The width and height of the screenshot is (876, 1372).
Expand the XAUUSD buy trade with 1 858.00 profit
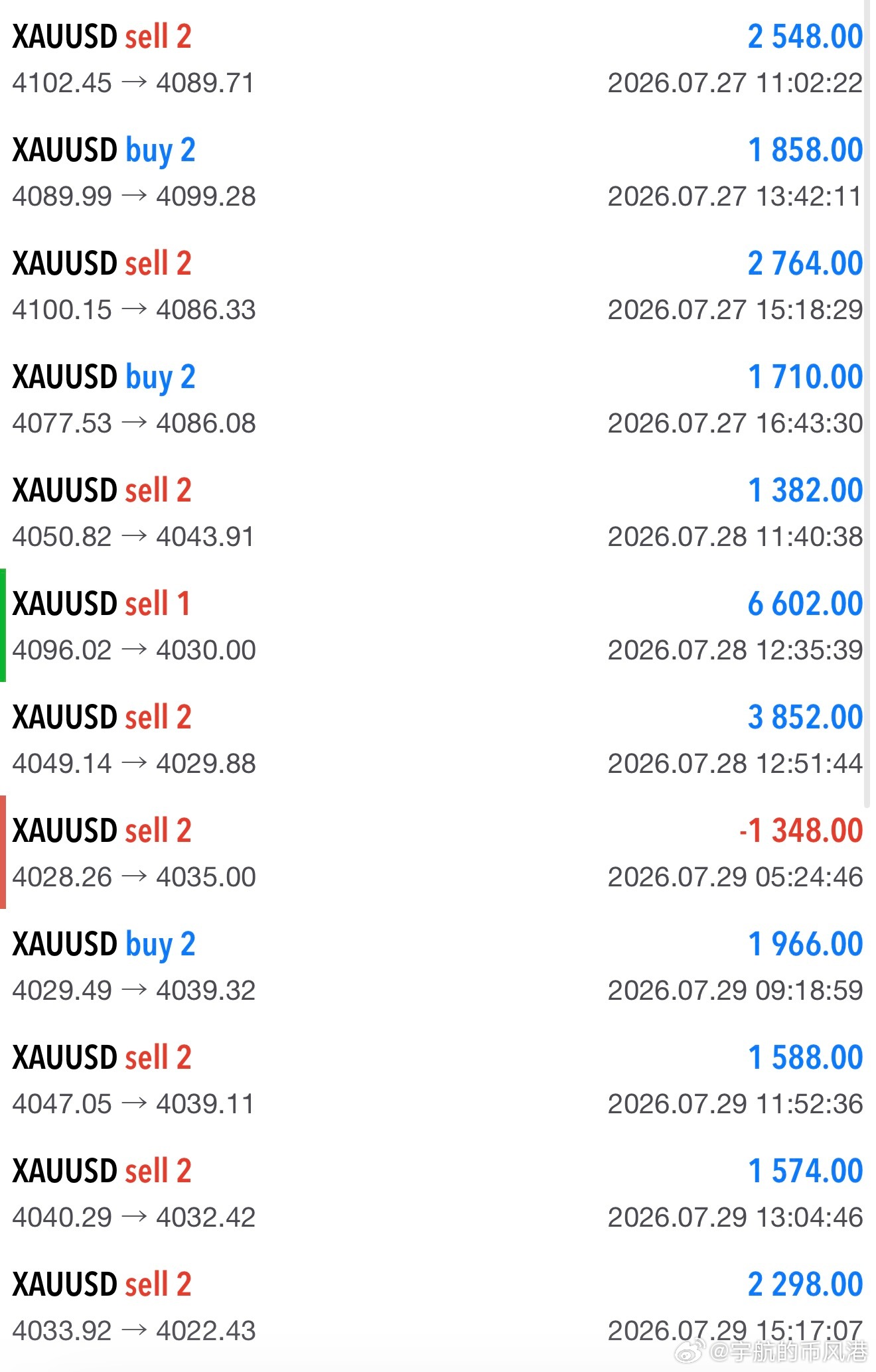tap(438, 172)
